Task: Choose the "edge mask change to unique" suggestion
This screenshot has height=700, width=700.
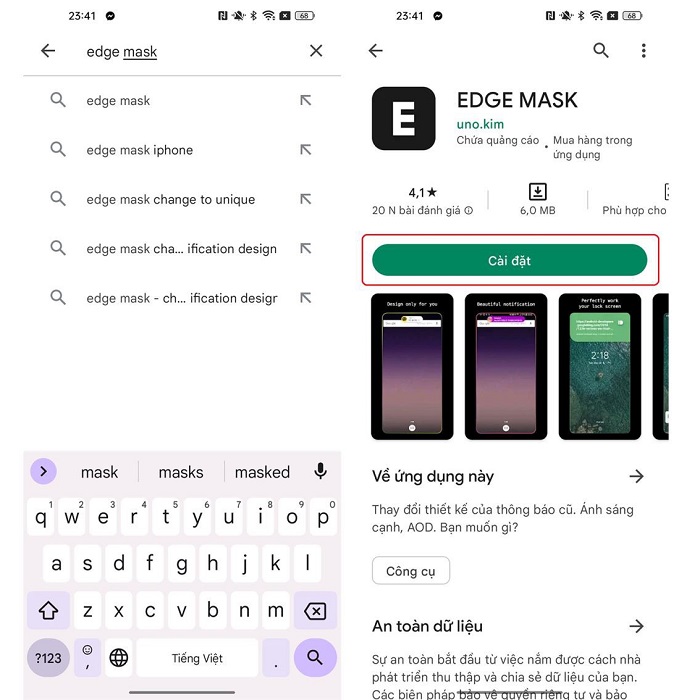Action: point(170,199)
